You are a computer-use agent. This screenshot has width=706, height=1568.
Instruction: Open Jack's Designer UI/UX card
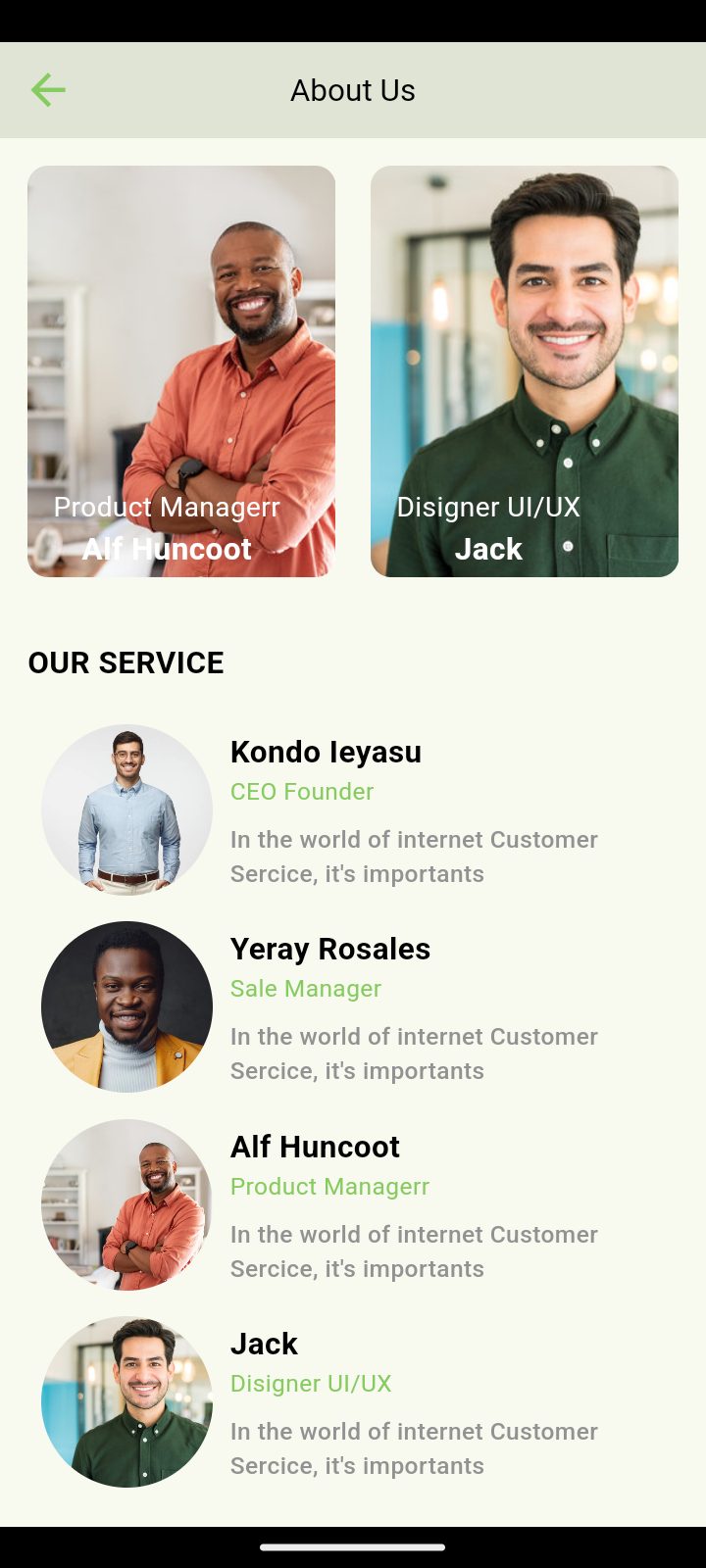(x=525, y=371)
